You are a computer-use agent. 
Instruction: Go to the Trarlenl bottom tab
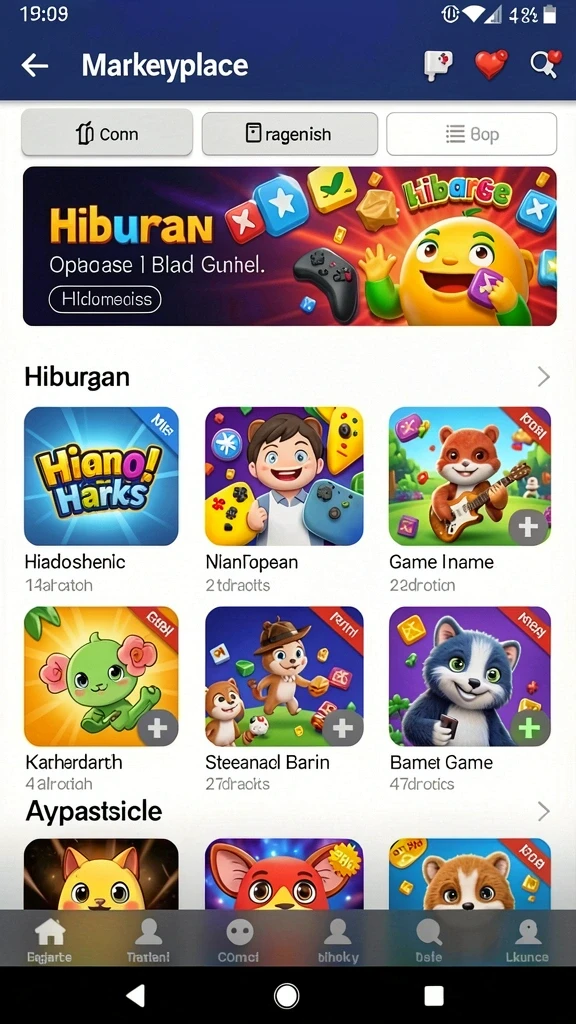(x=148, y=940)
